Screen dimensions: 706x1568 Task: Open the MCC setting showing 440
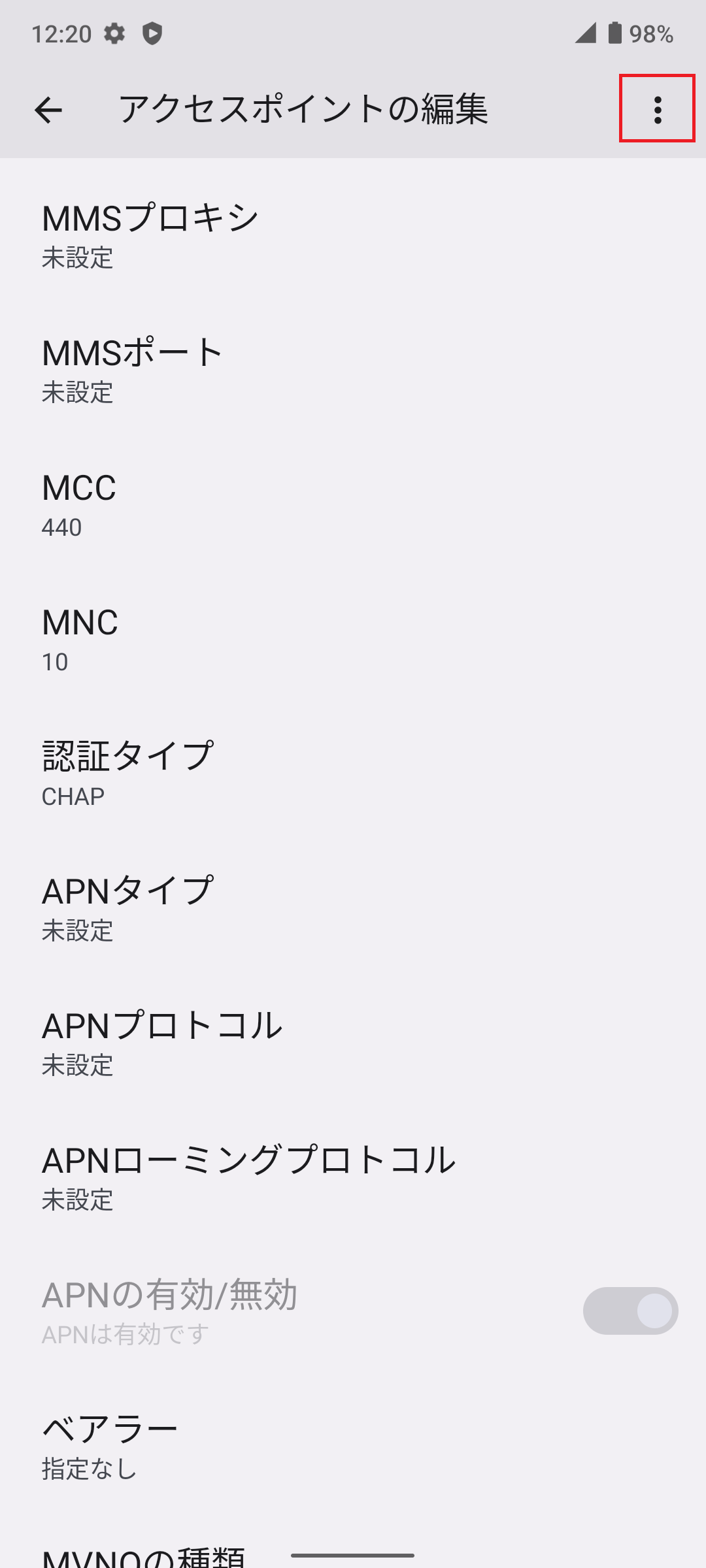tap(353, 504)
